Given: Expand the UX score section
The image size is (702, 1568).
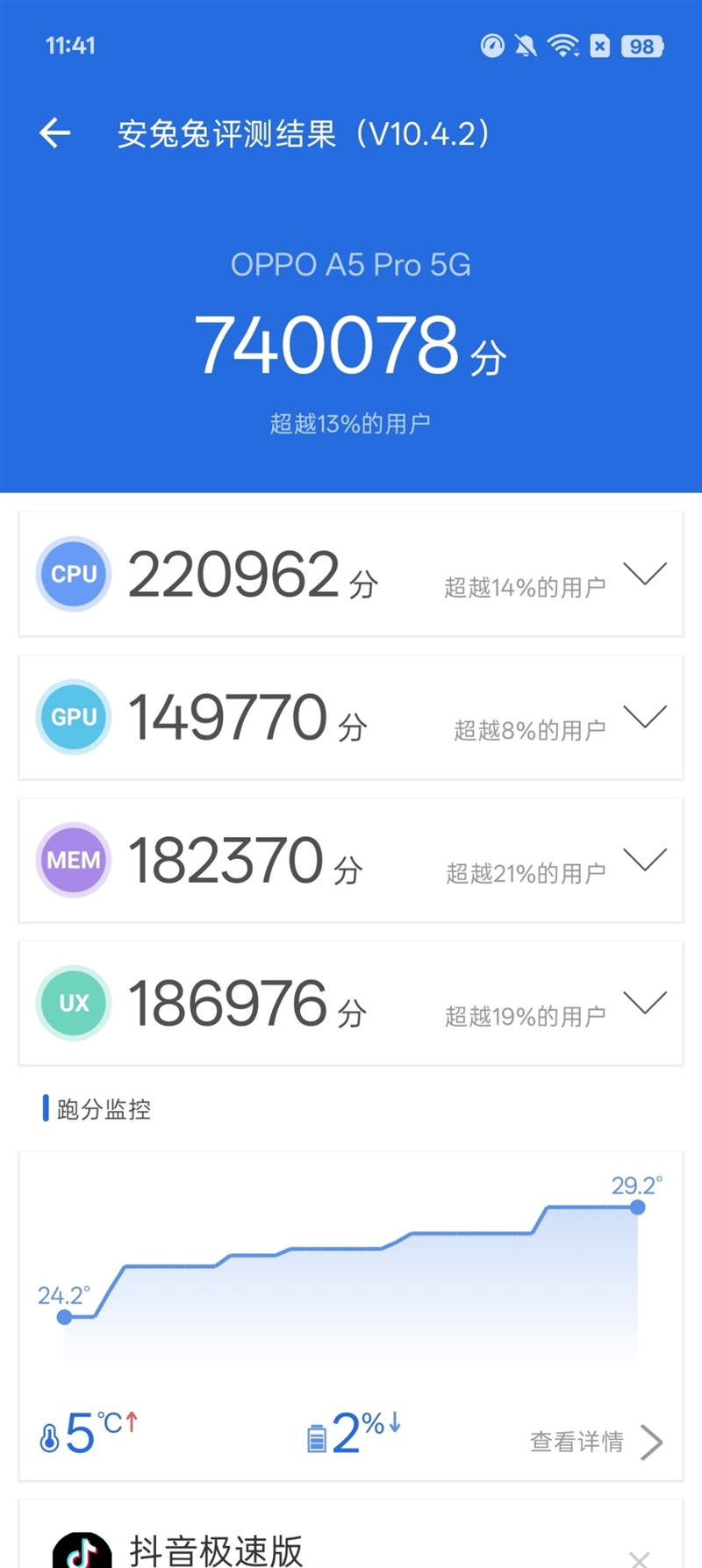Looking at the screenshot, I should click(645, 1003).
